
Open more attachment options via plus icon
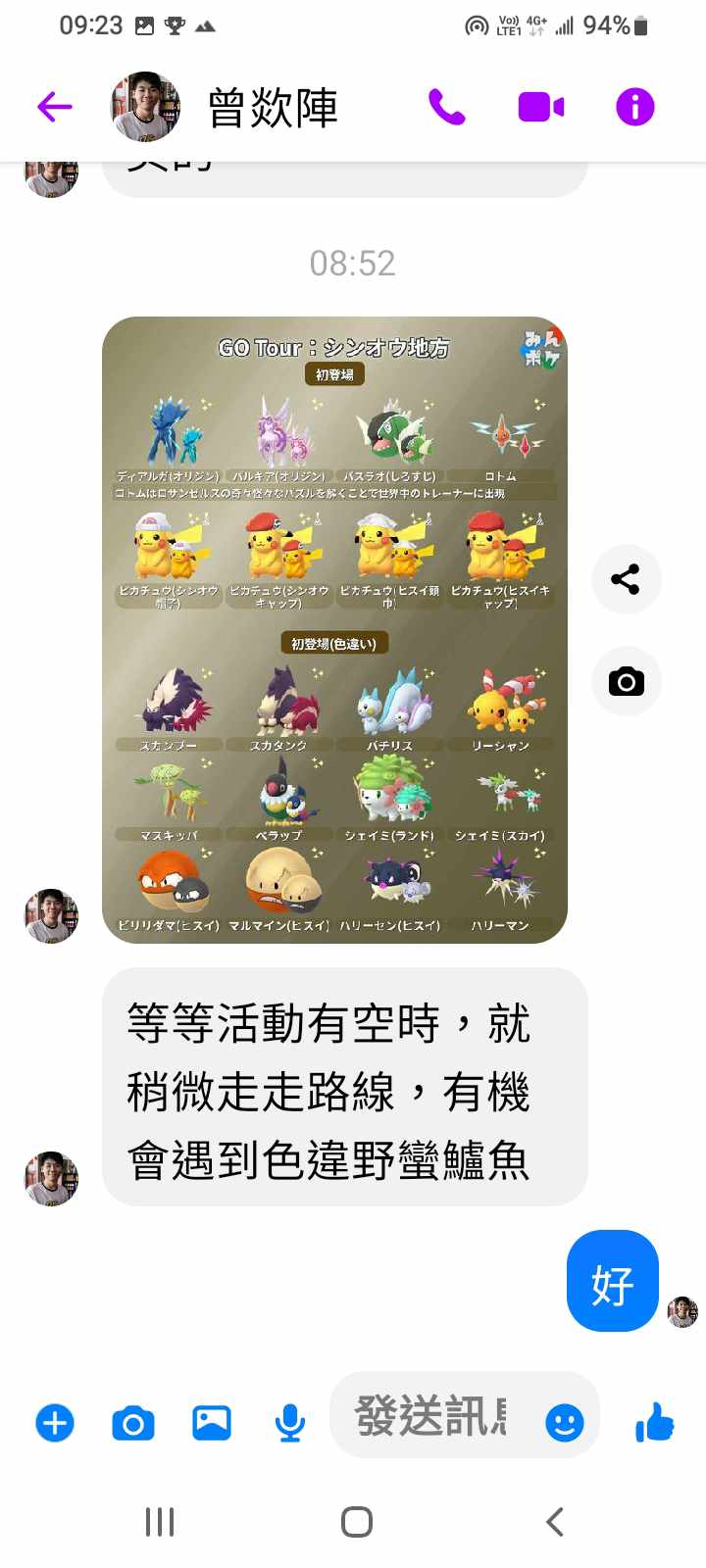click(x=55, y=1422)
